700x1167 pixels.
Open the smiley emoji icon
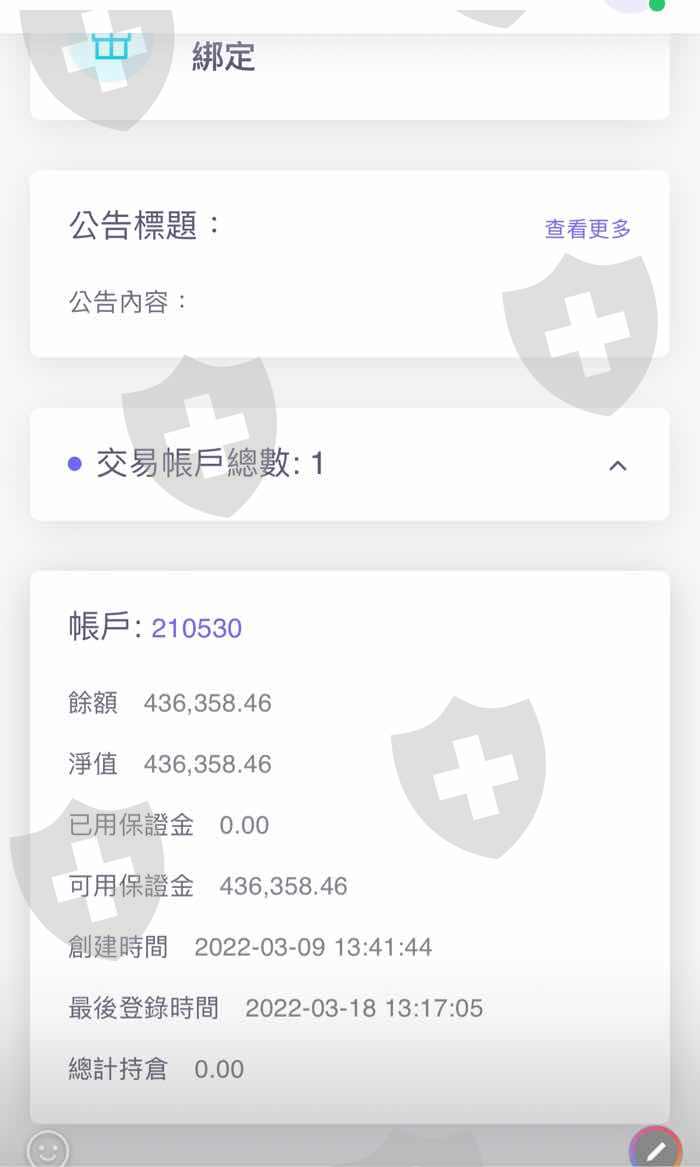pos(48,1151)
